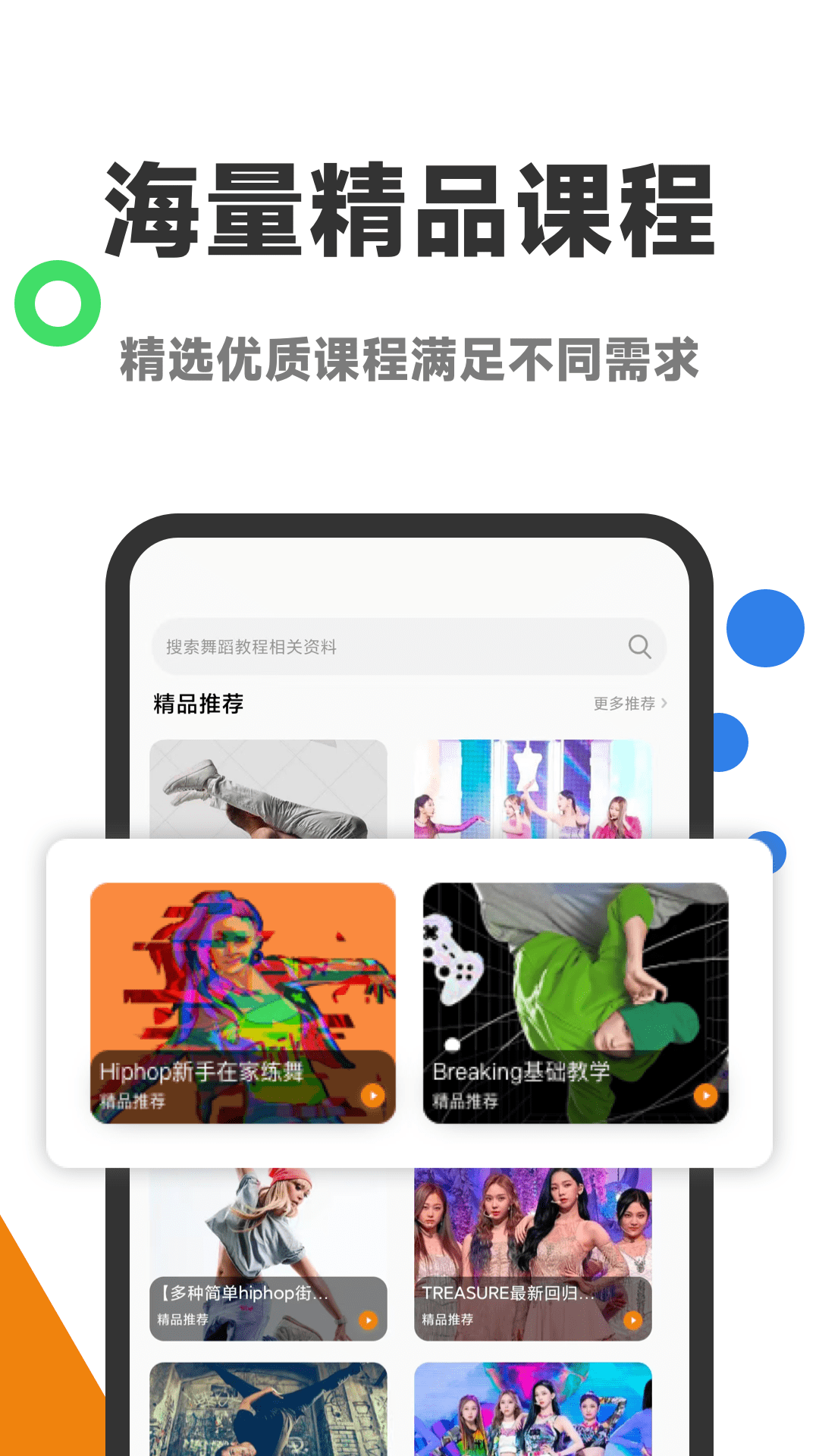This screenshot has height=1456, width=819.
Task: Tap the search input field
Action: click(x=341, y=647)
